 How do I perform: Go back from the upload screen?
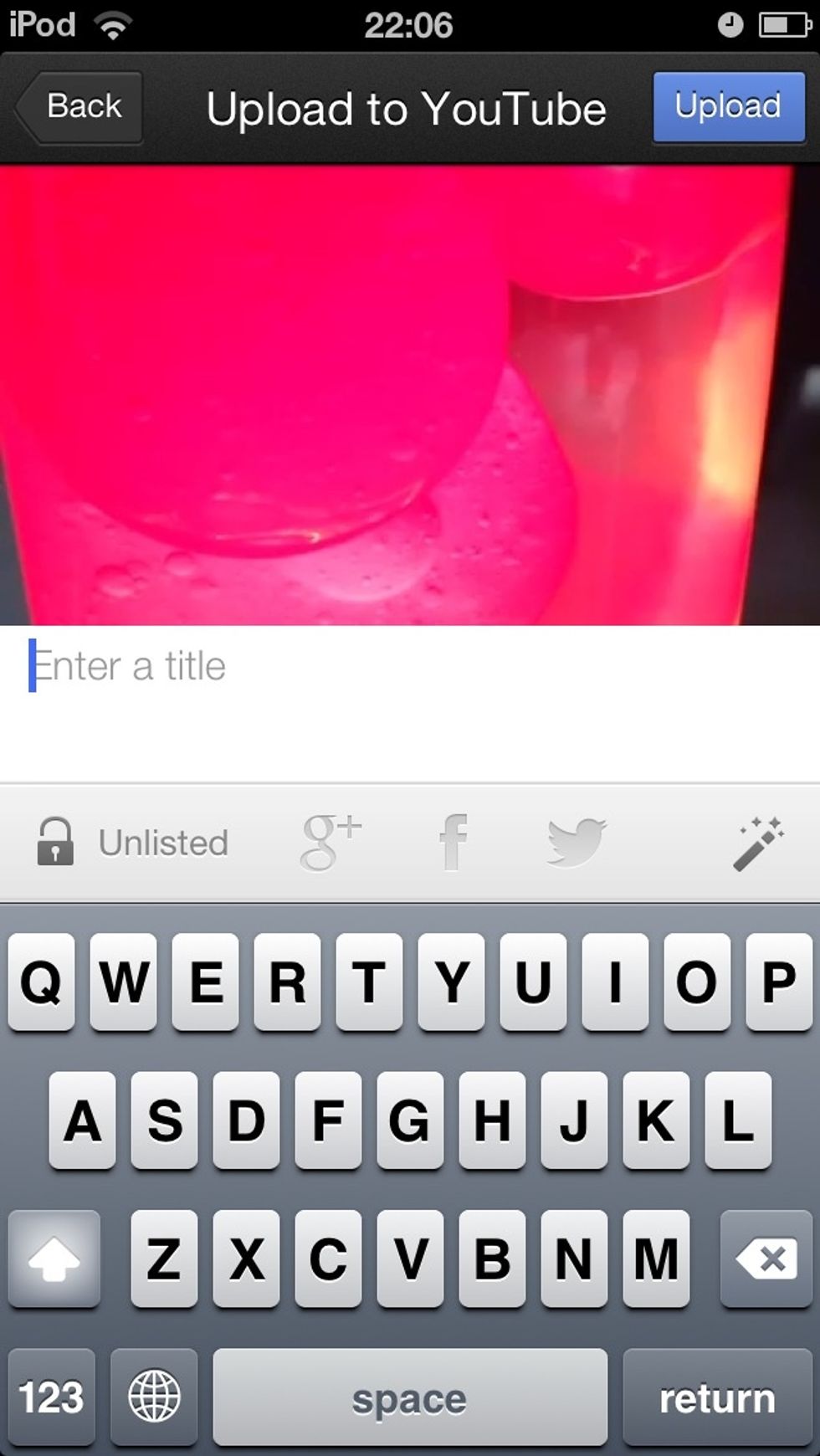pos(79,107)
